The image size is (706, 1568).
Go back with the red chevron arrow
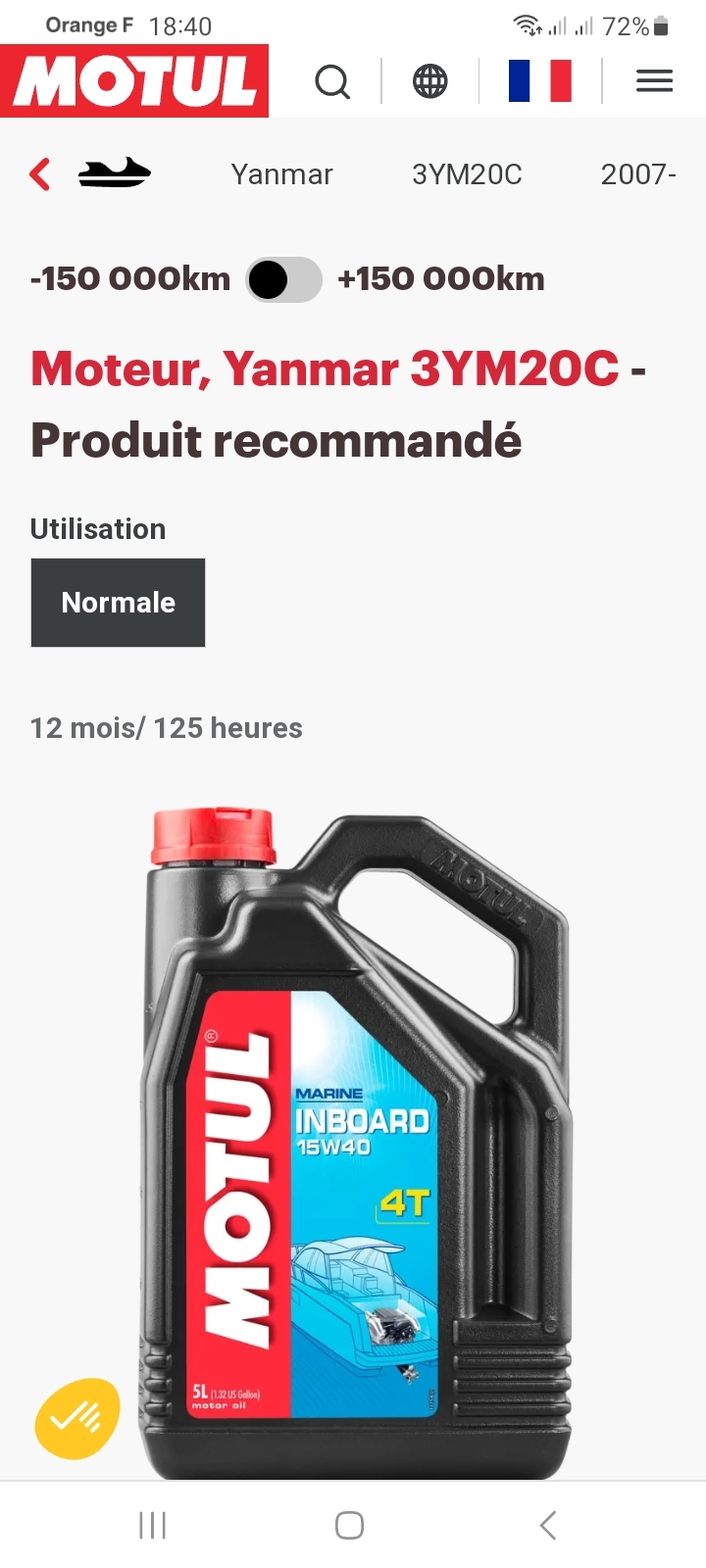click(x=40, y=174)
